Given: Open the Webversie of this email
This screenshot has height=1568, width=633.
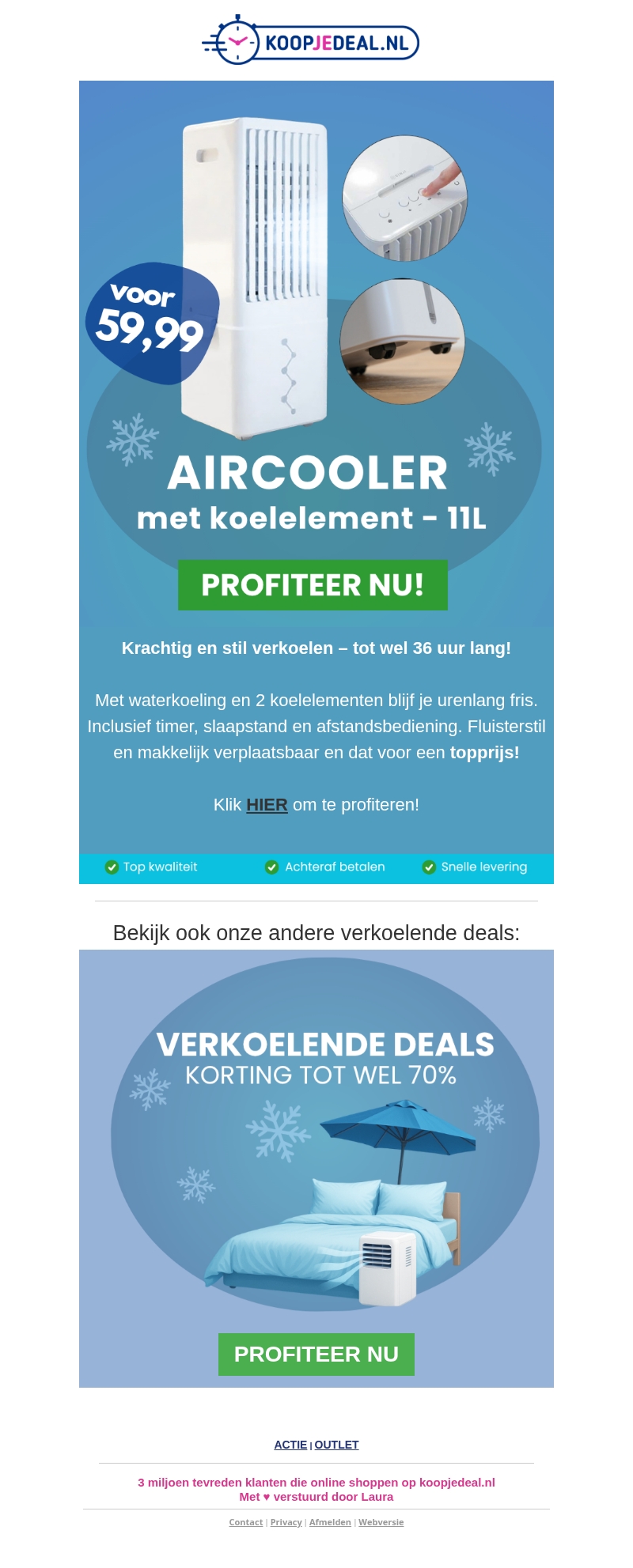Looking at the screenshot, I should 381,1522.
